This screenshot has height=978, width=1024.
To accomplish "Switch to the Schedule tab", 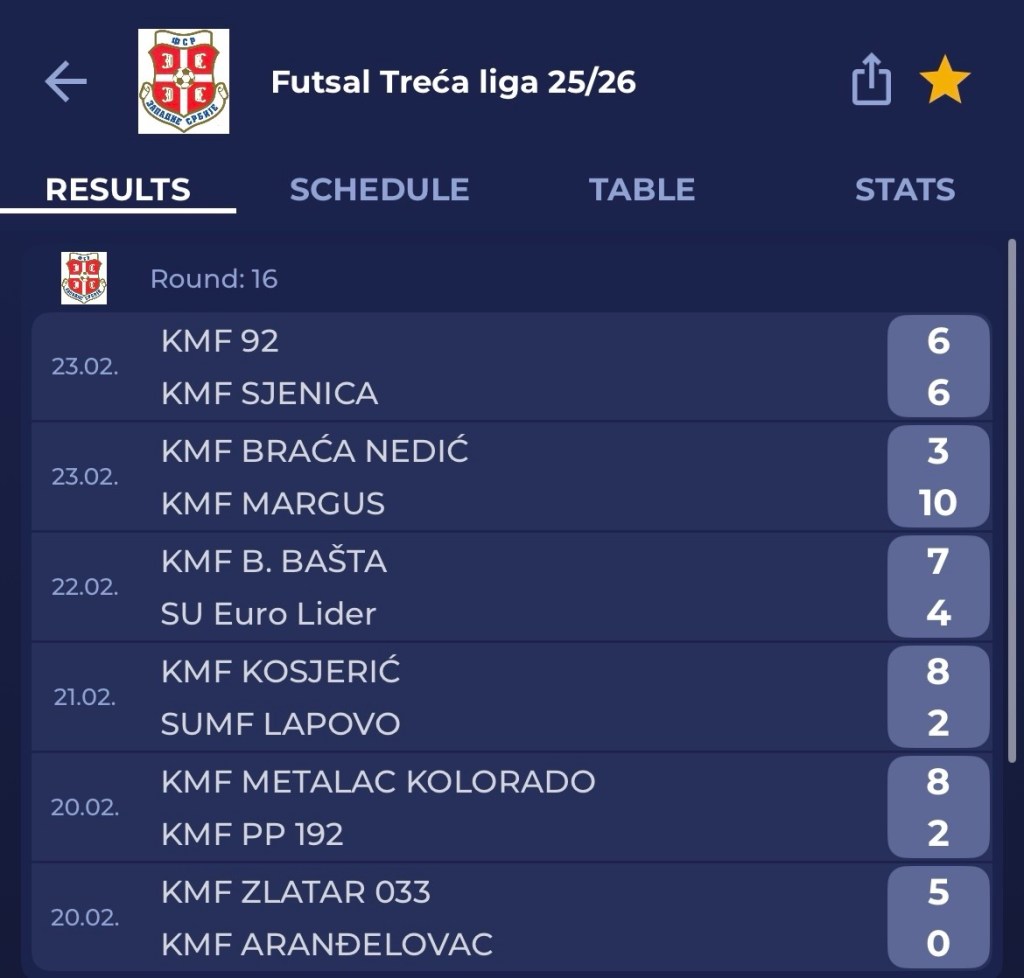I will tap(379, 190).
